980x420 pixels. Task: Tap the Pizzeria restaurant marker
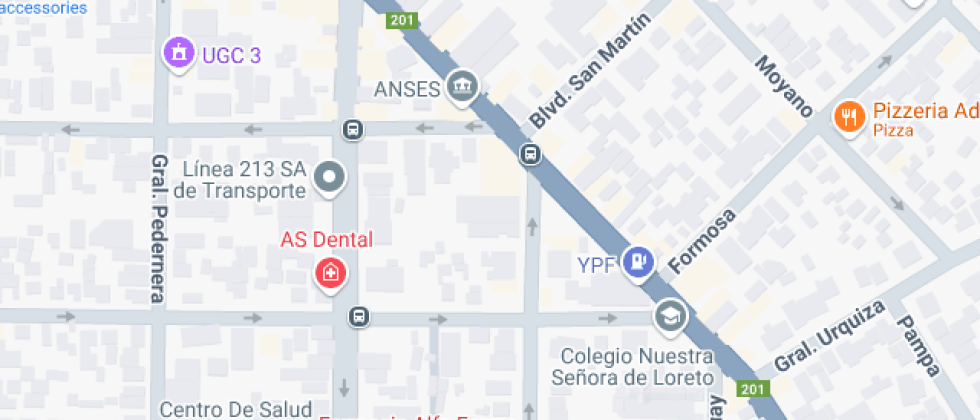[850, 119]
